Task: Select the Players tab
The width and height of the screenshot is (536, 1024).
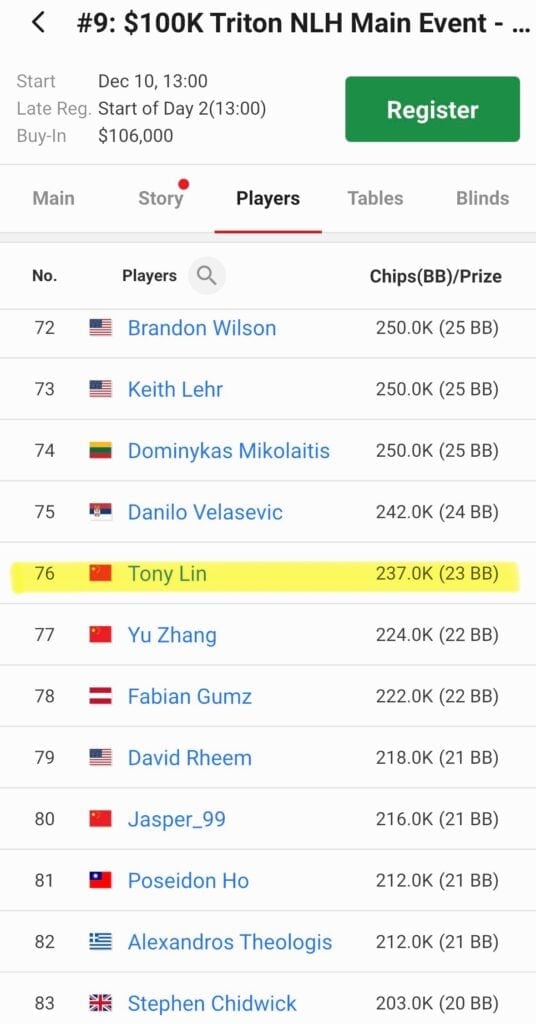Action: click(x=268, y=198)
